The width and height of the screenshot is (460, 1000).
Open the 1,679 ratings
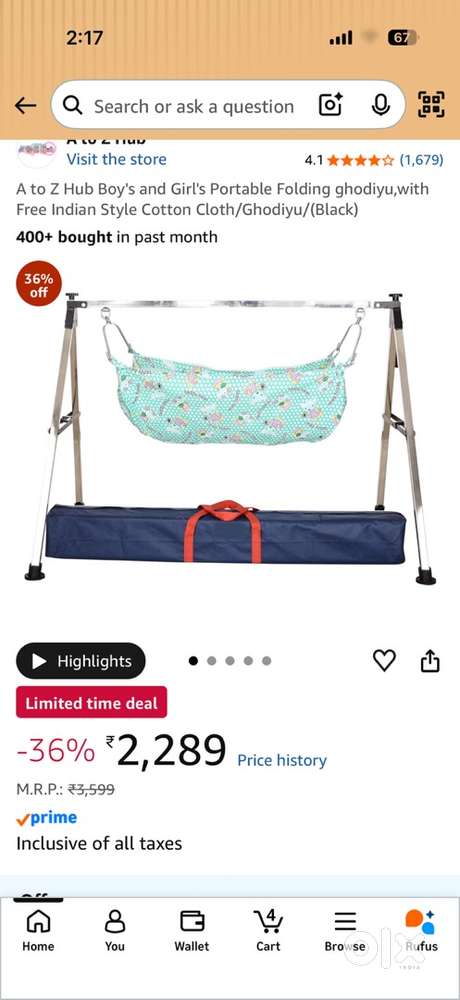(421, 160)
